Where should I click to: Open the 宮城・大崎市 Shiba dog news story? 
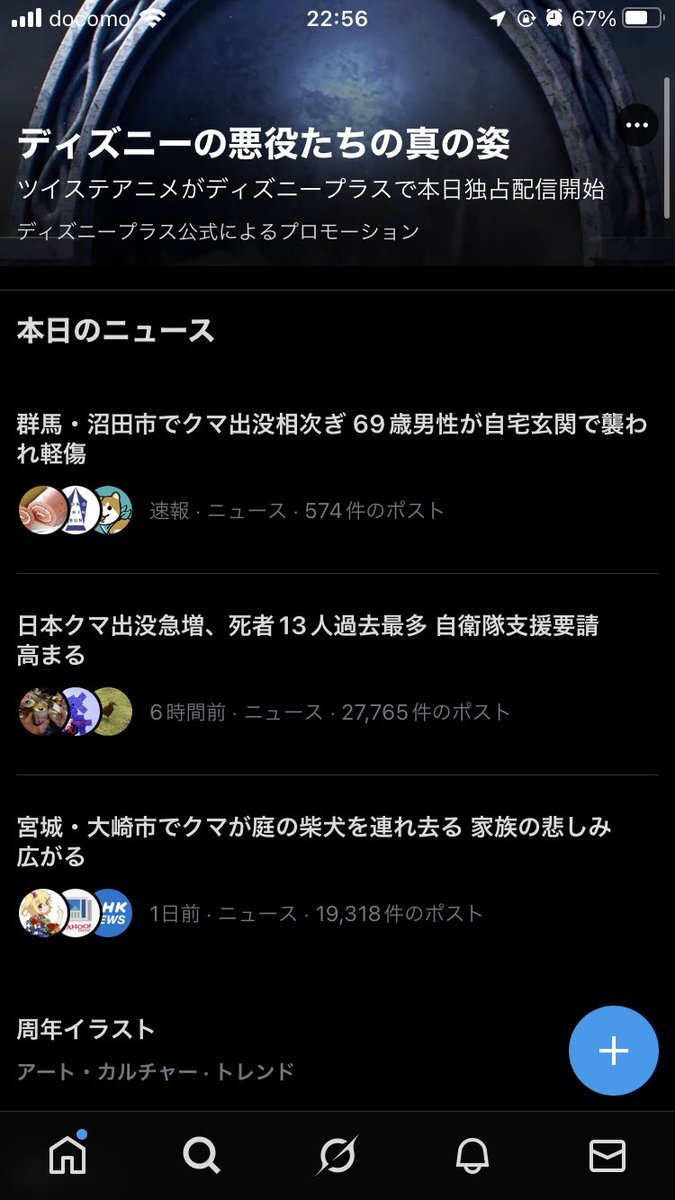pyautogui.click(x=314, y=842)
